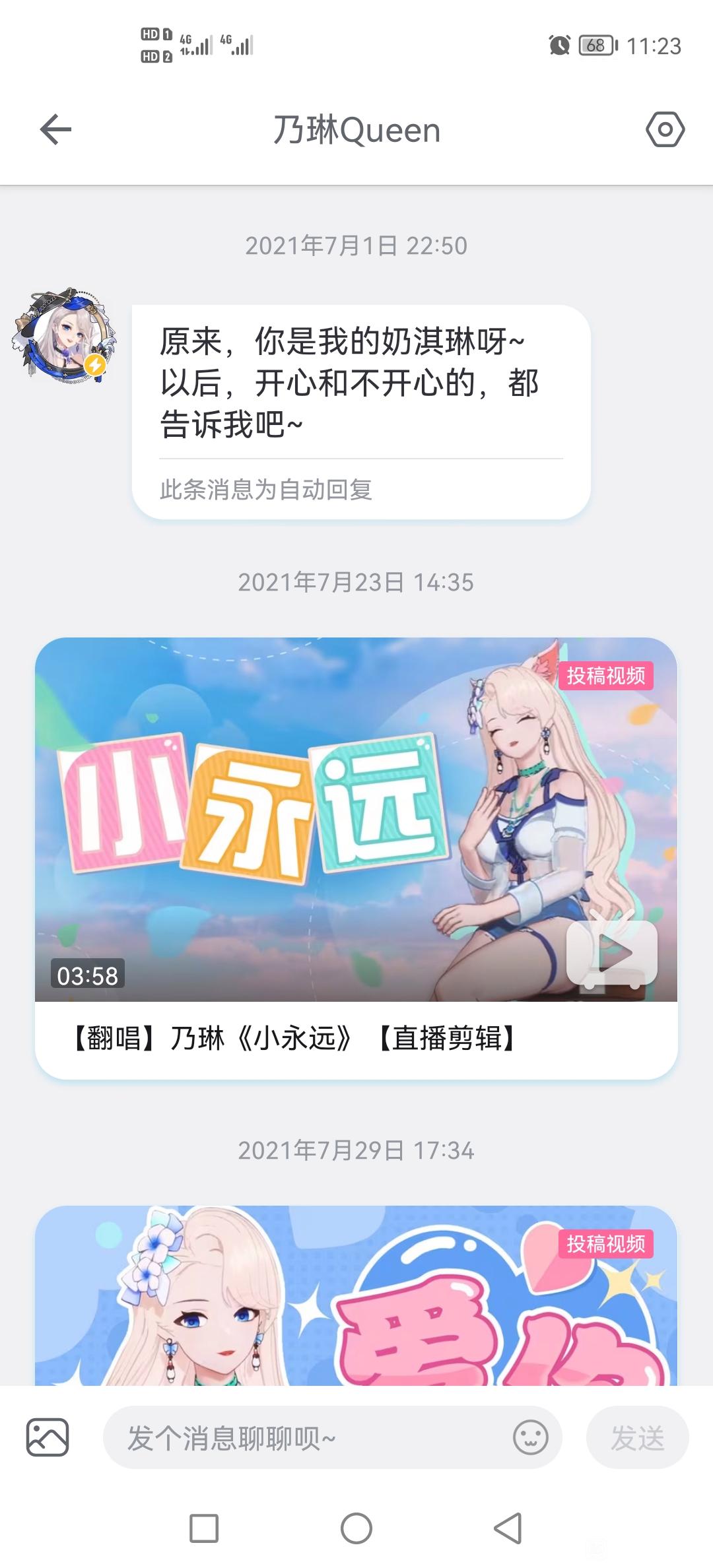This screenshot has width=713, height=1568.
Task: Open the 小永远 cover video card
Action: (356, 858)
